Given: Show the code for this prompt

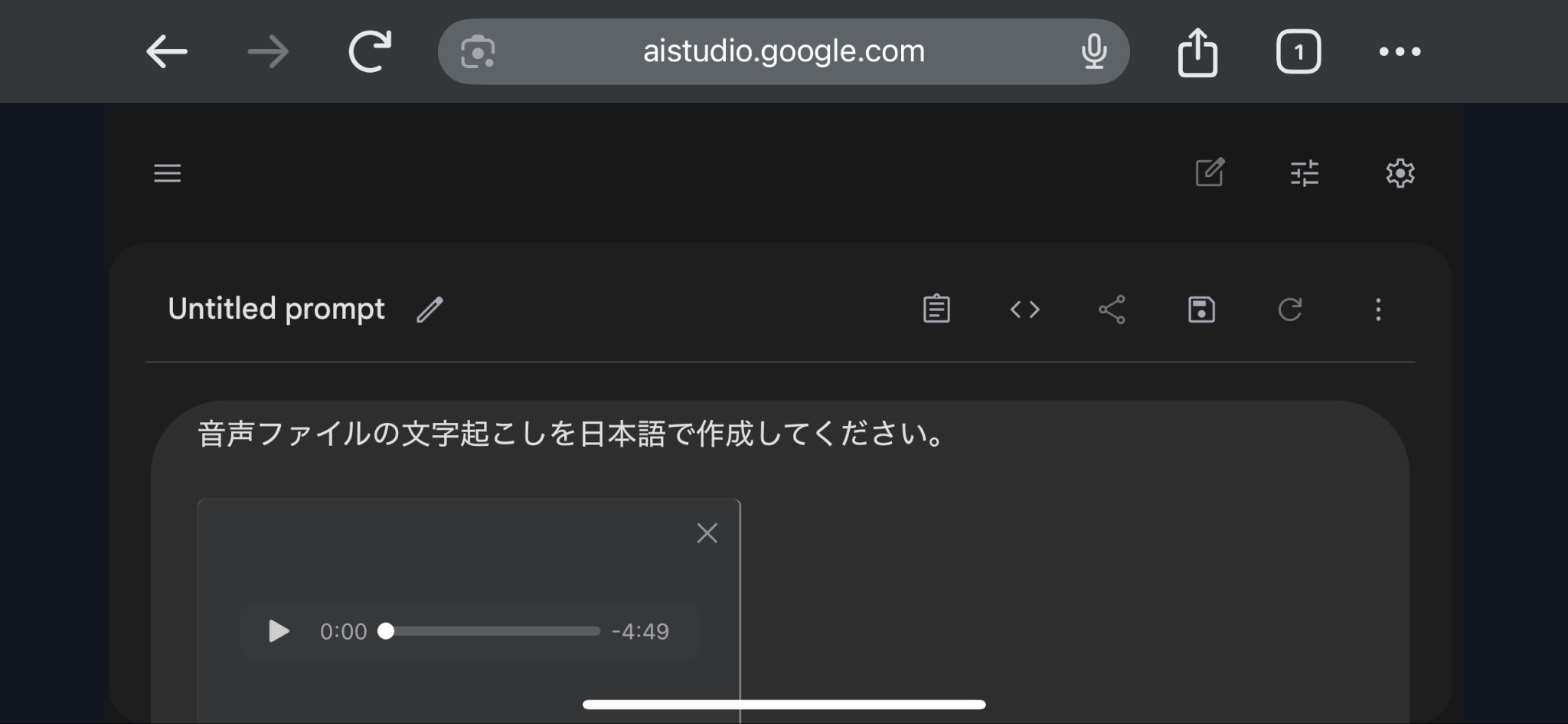Looking at the screenshot, I should (x=1024, y=310).
